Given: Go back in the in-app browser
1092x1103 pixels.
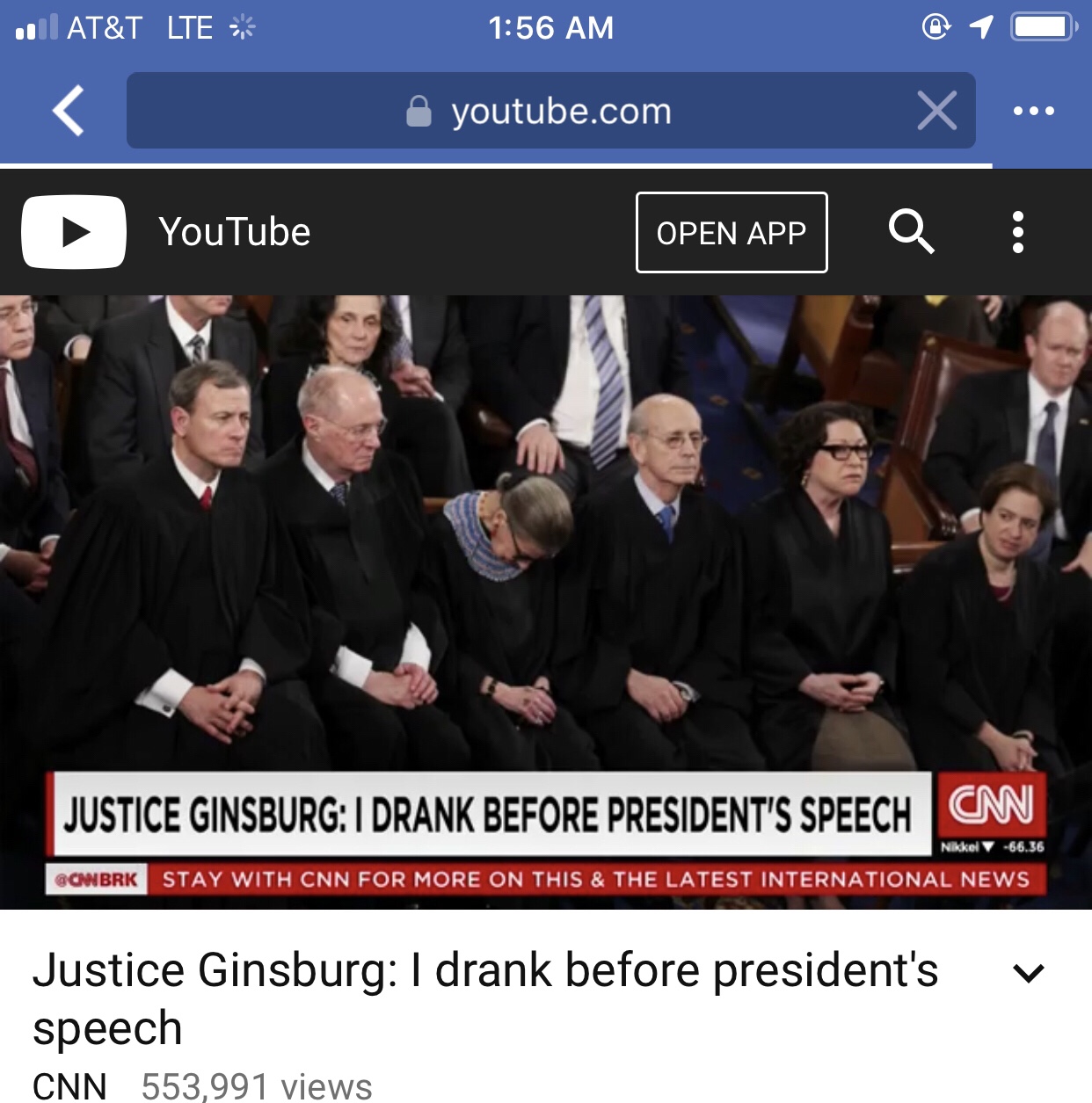Looking at the screenshot, I should pyautogui.click(x=68, y=111).
